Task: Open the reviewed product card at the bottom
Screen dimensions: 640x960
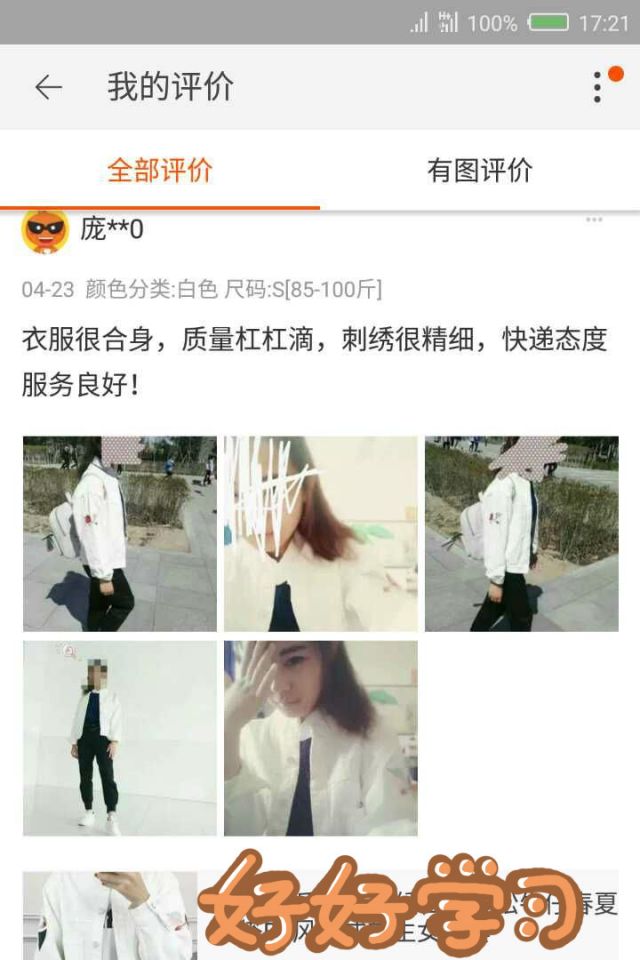Action: 320,915
